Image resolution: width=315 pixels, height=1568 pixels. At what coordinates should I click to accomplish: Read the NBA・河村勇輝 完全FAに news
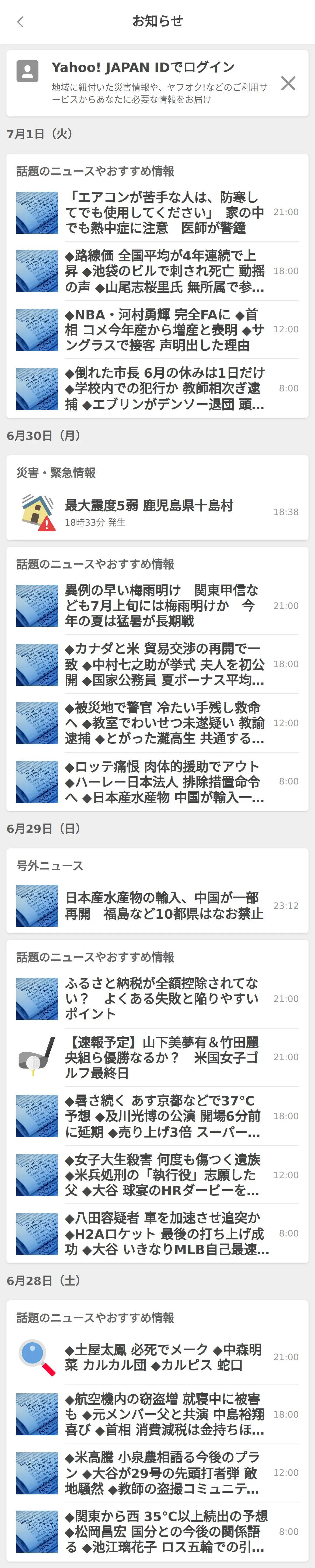point(164,330)
